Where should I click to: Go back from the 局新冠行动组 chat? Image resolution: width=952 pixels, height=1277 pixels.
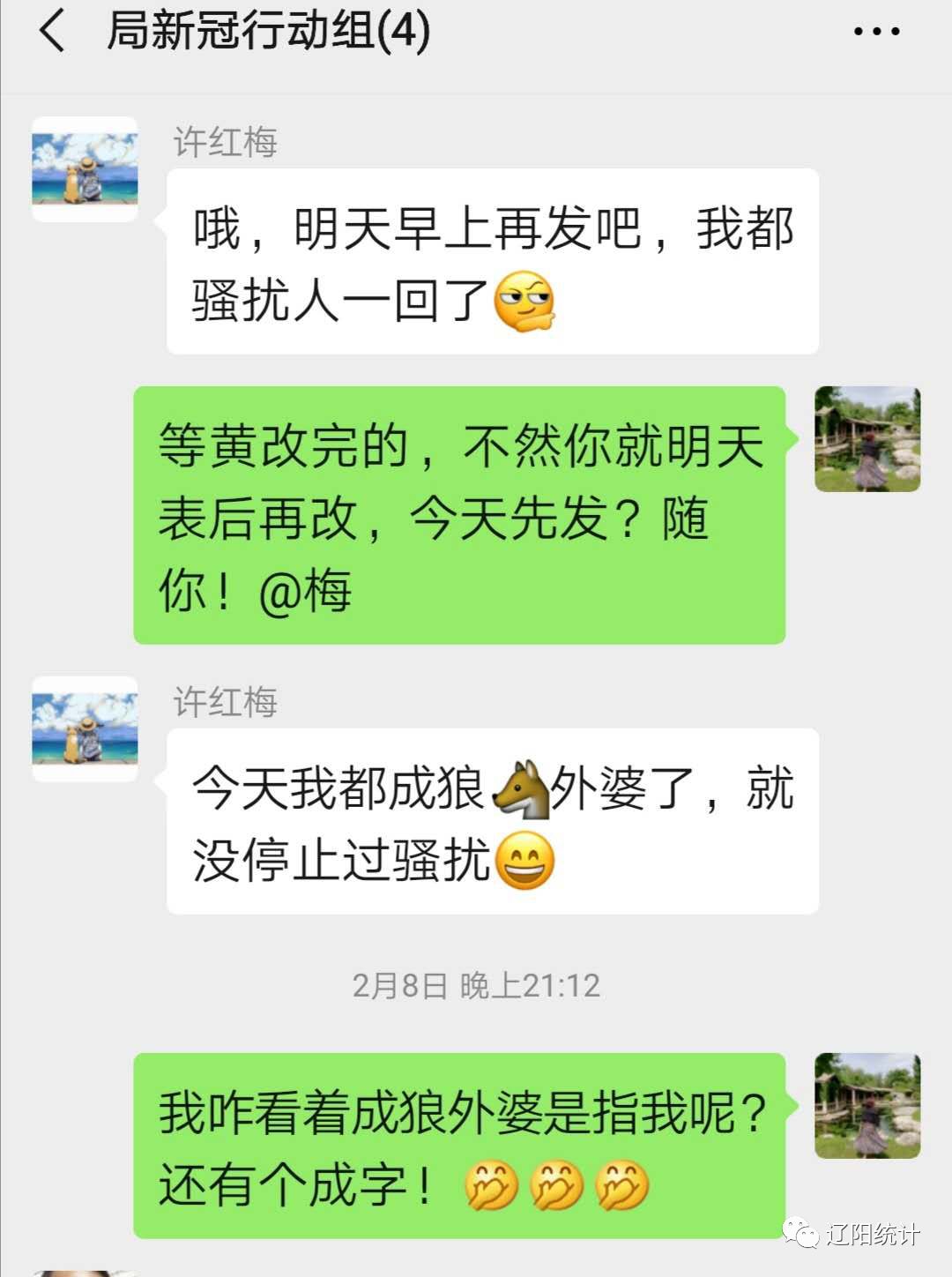tap(53, 32)
